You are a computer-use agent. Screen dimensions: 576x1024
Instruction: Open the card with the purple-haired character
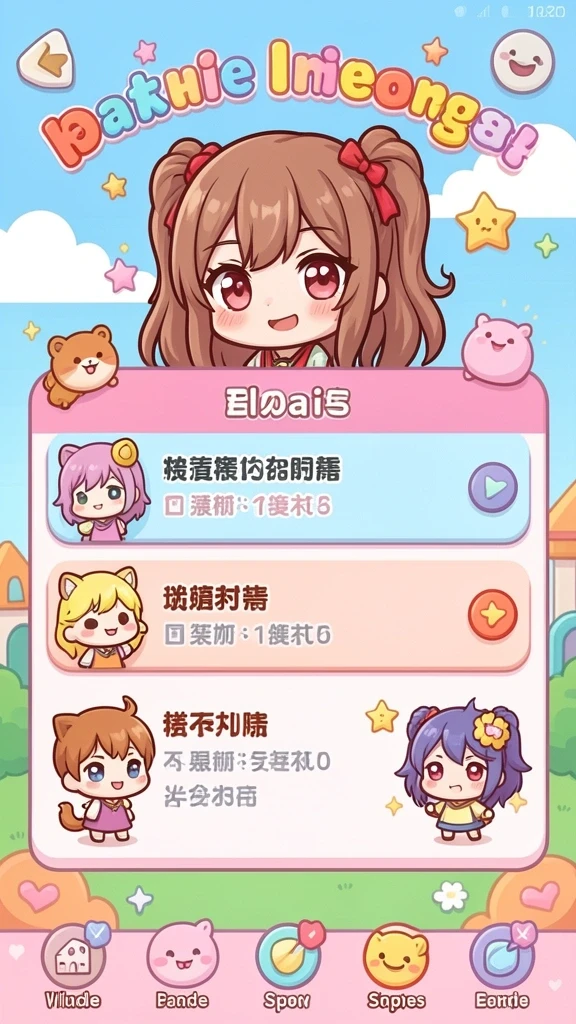pos(288,489)
